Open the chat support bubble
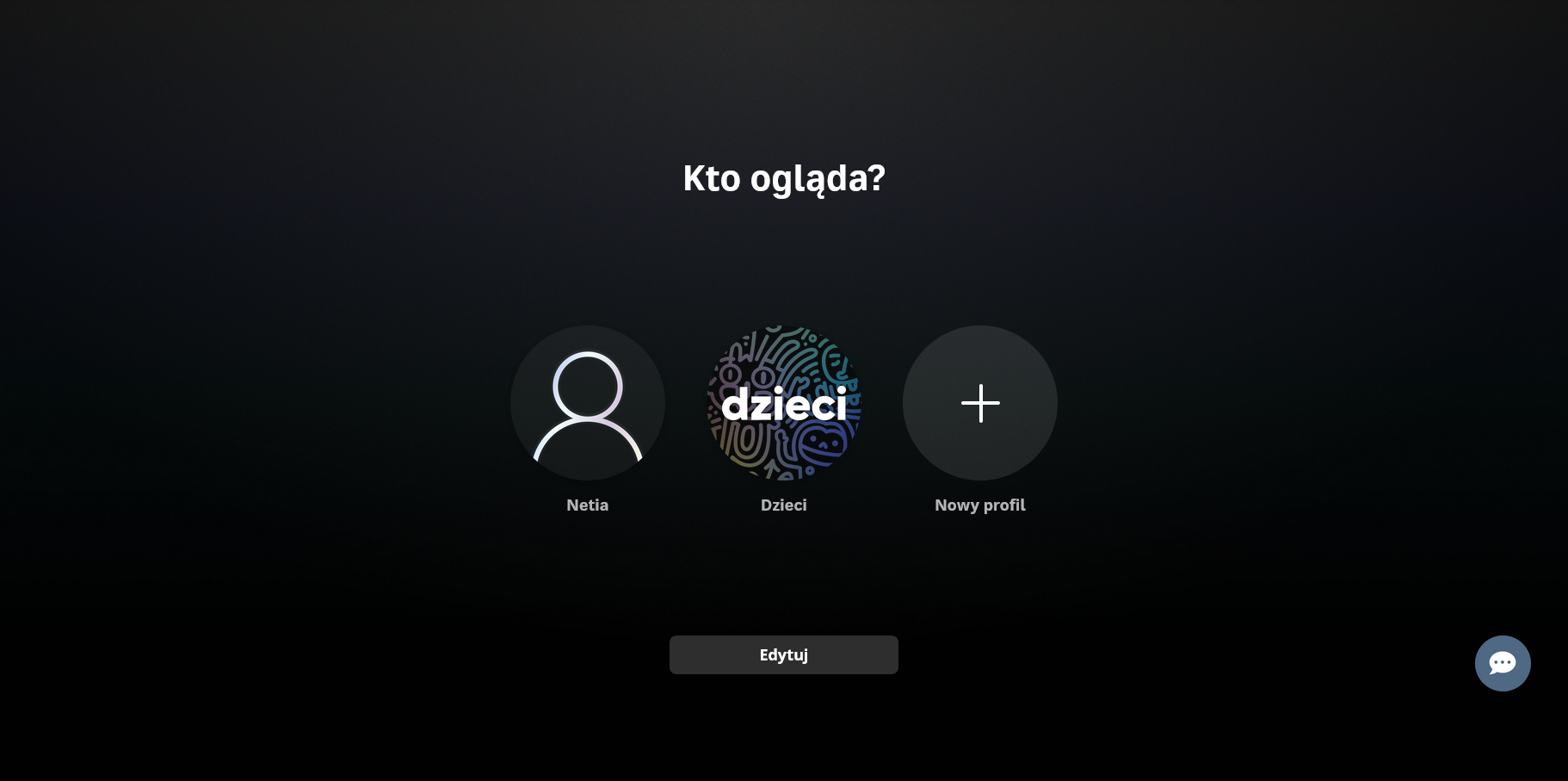The height and width of the screenshot is (781, 1568). [1503, 663]
